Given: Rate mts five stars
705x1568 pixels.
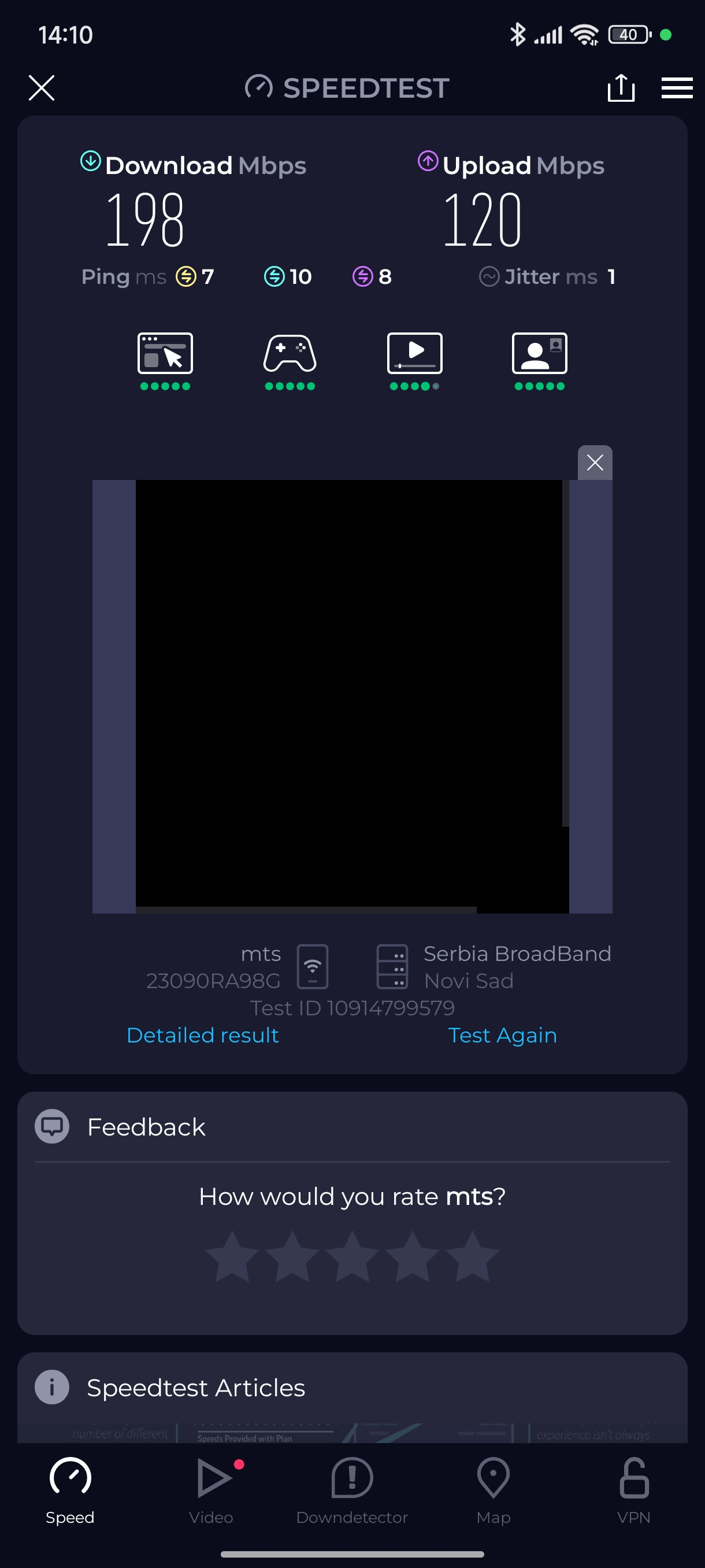Looking at the screenshot, I should coord(472,1256).
